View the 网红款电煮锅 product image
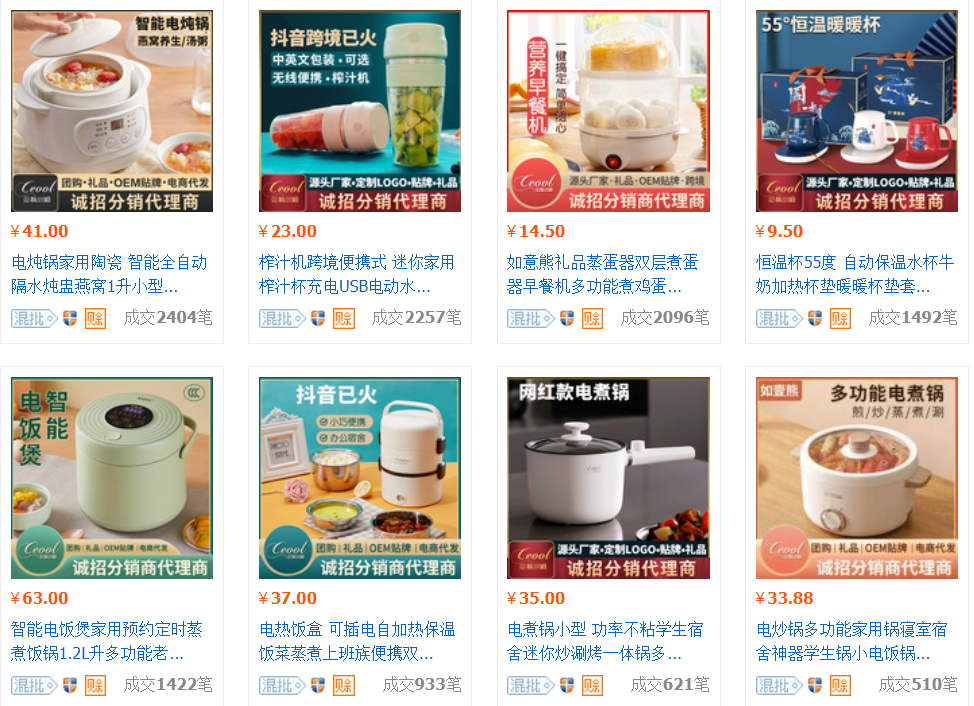This screenshot has height=706, width=974. [x=608, y=477]
